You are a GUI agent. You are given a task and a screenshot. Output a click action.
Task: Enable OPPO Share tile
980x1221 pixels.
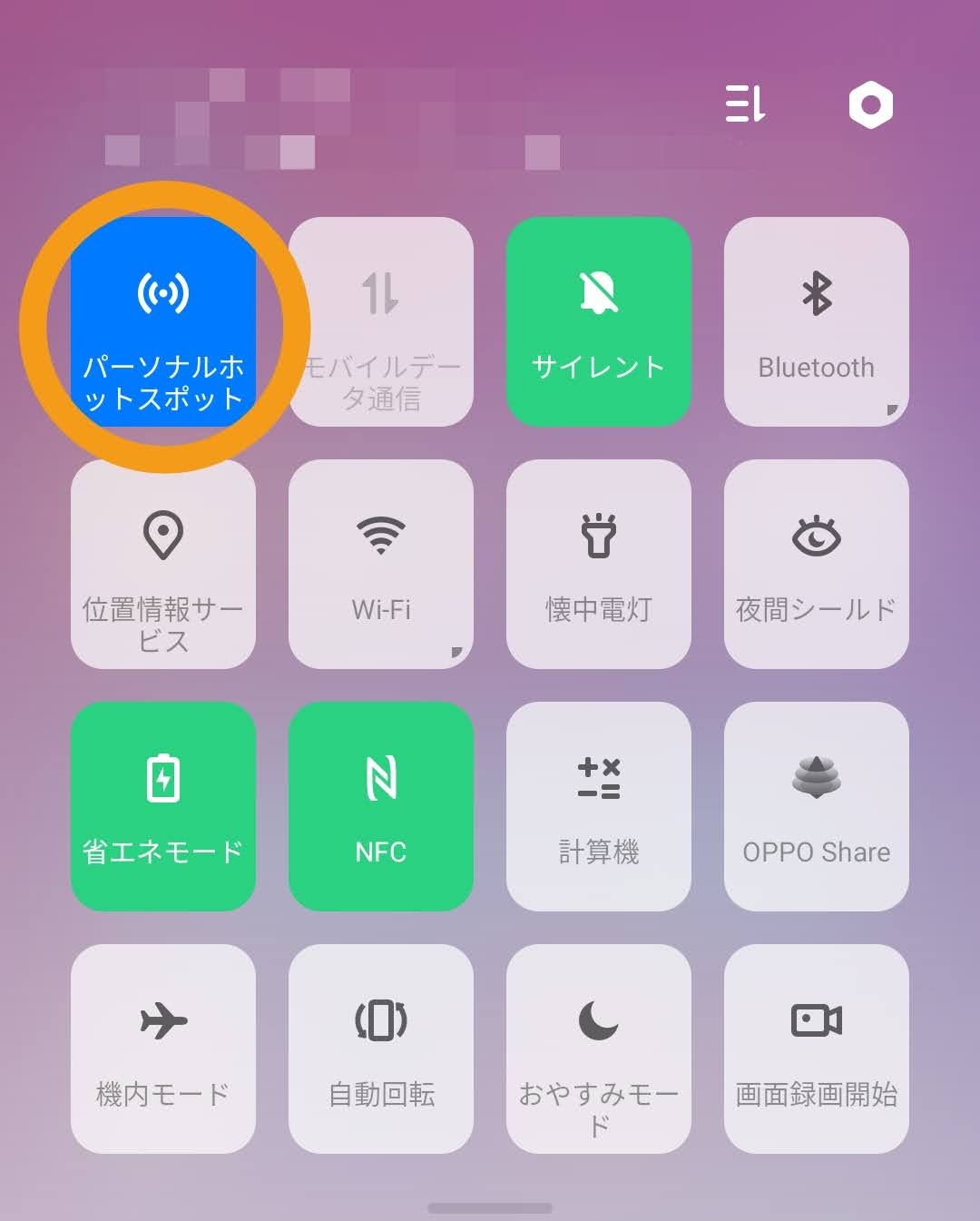click(817, 806)
